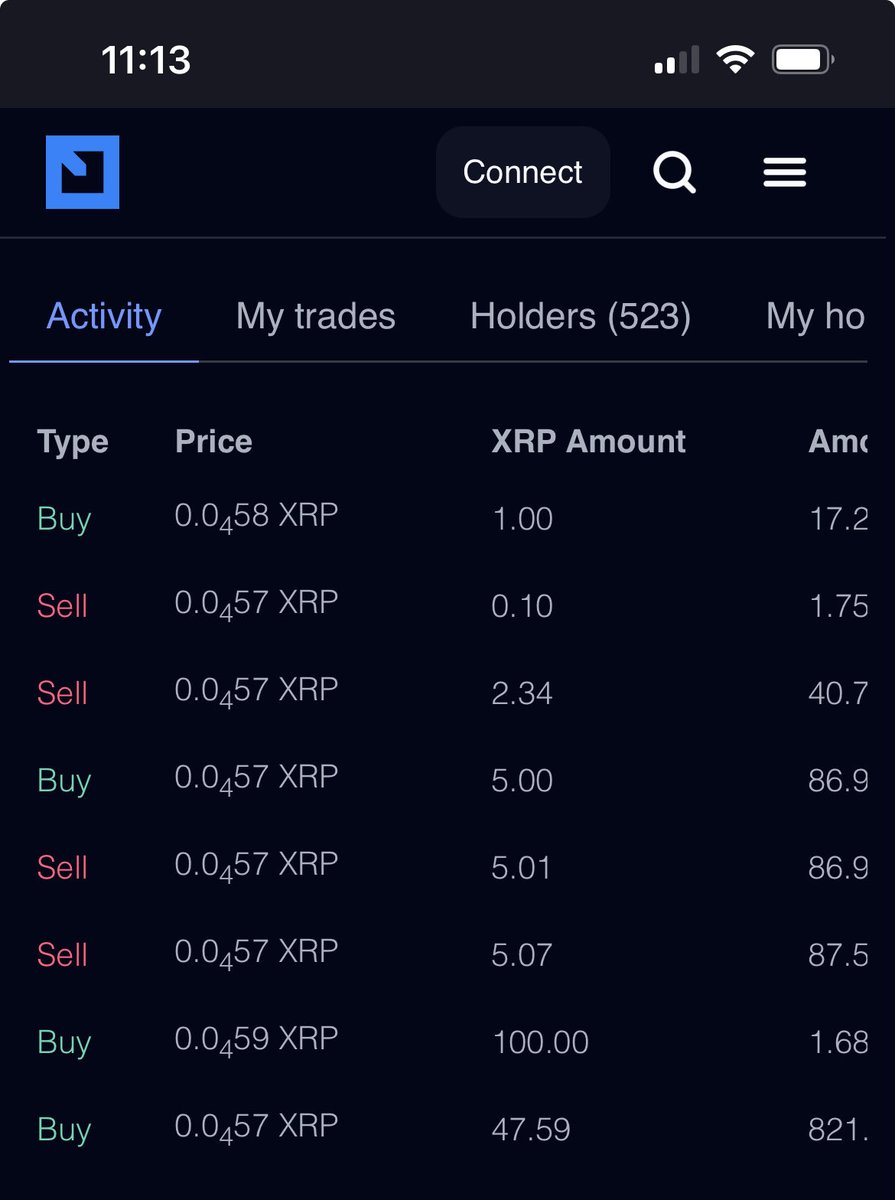Switch to the My trades tab
This screenshot has height=1200, width=895.
(x=316, y=317)
